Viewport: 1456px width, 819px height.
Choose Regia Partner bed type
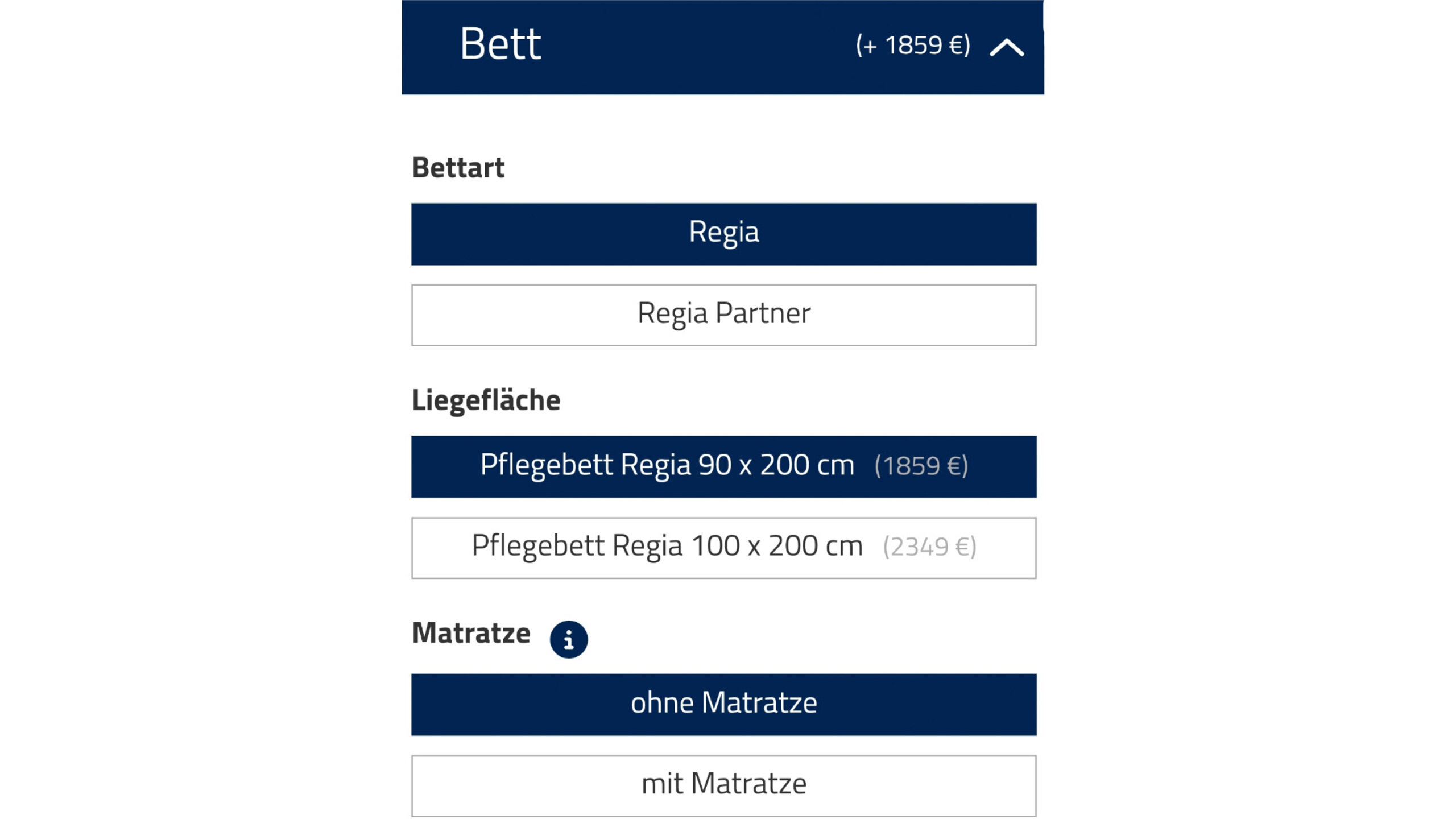[x=723, y=315]
